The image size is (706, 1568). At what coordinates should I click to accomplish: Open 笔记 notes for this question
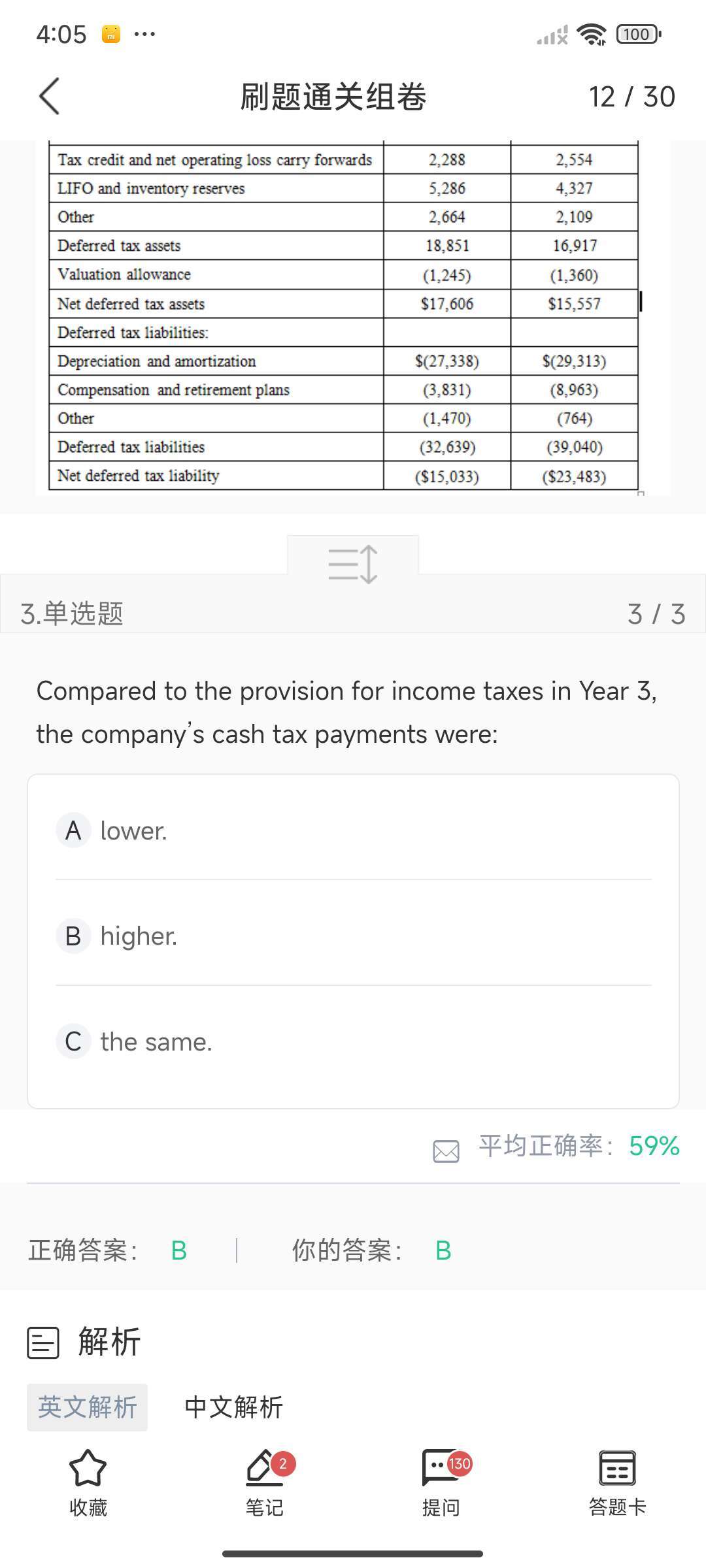[265, 1481]
